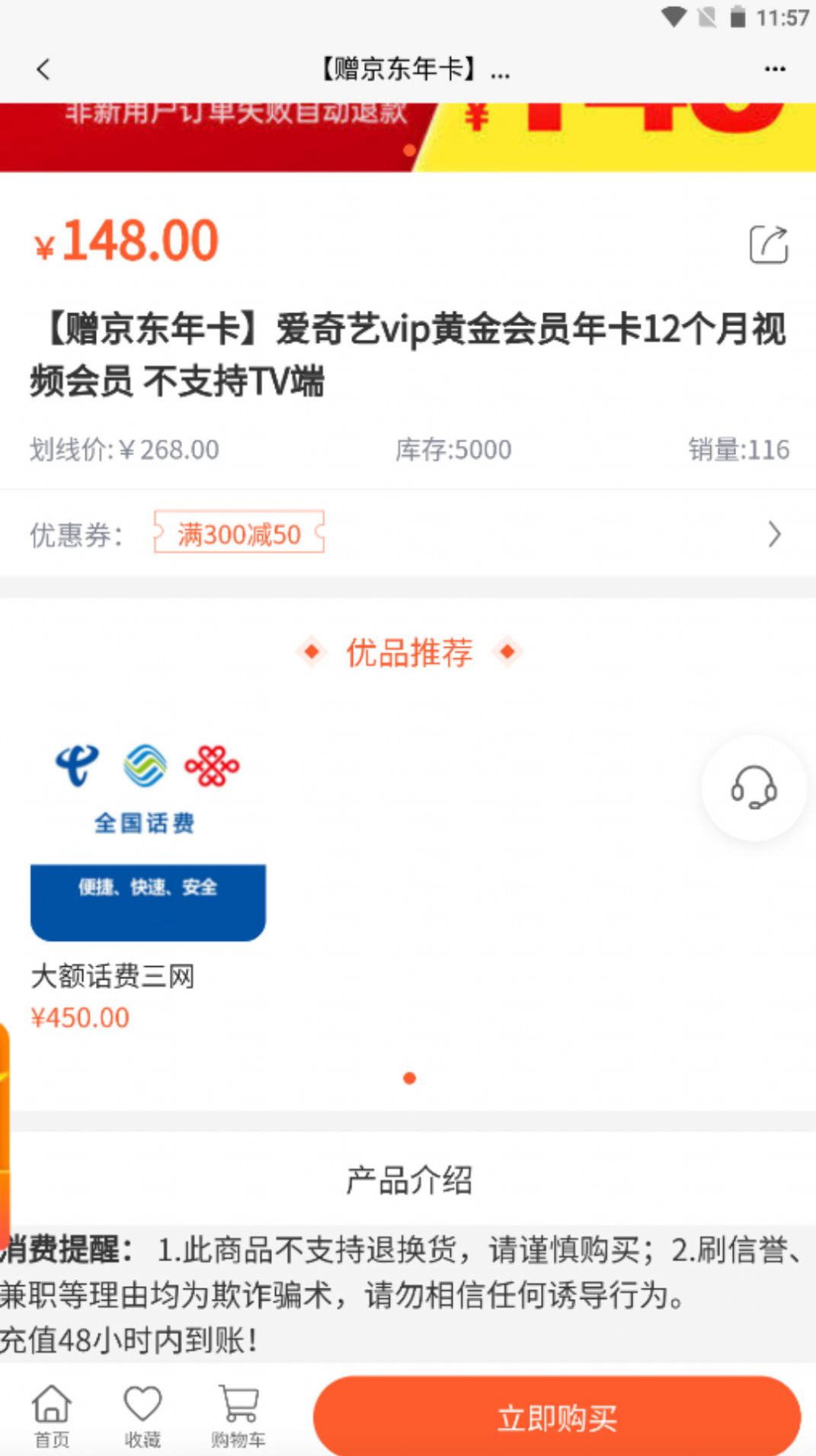Open the 购物车 shopping cart

tap(238, 1416)
